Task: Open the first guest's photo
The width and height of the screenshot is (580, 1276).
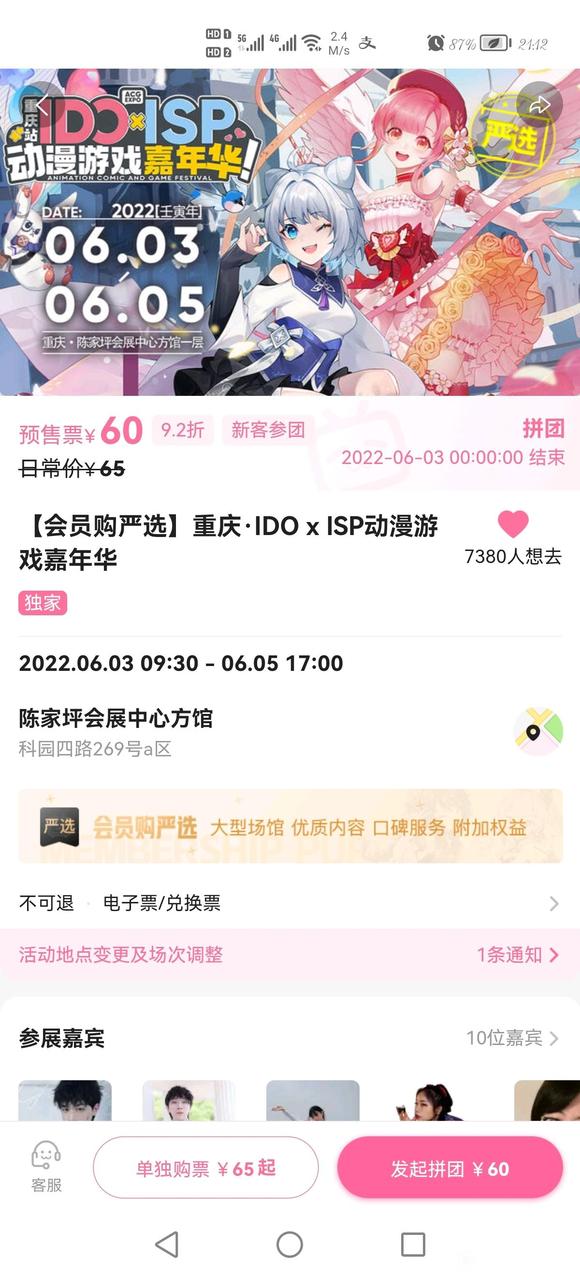Action: tap(65, 1100)
